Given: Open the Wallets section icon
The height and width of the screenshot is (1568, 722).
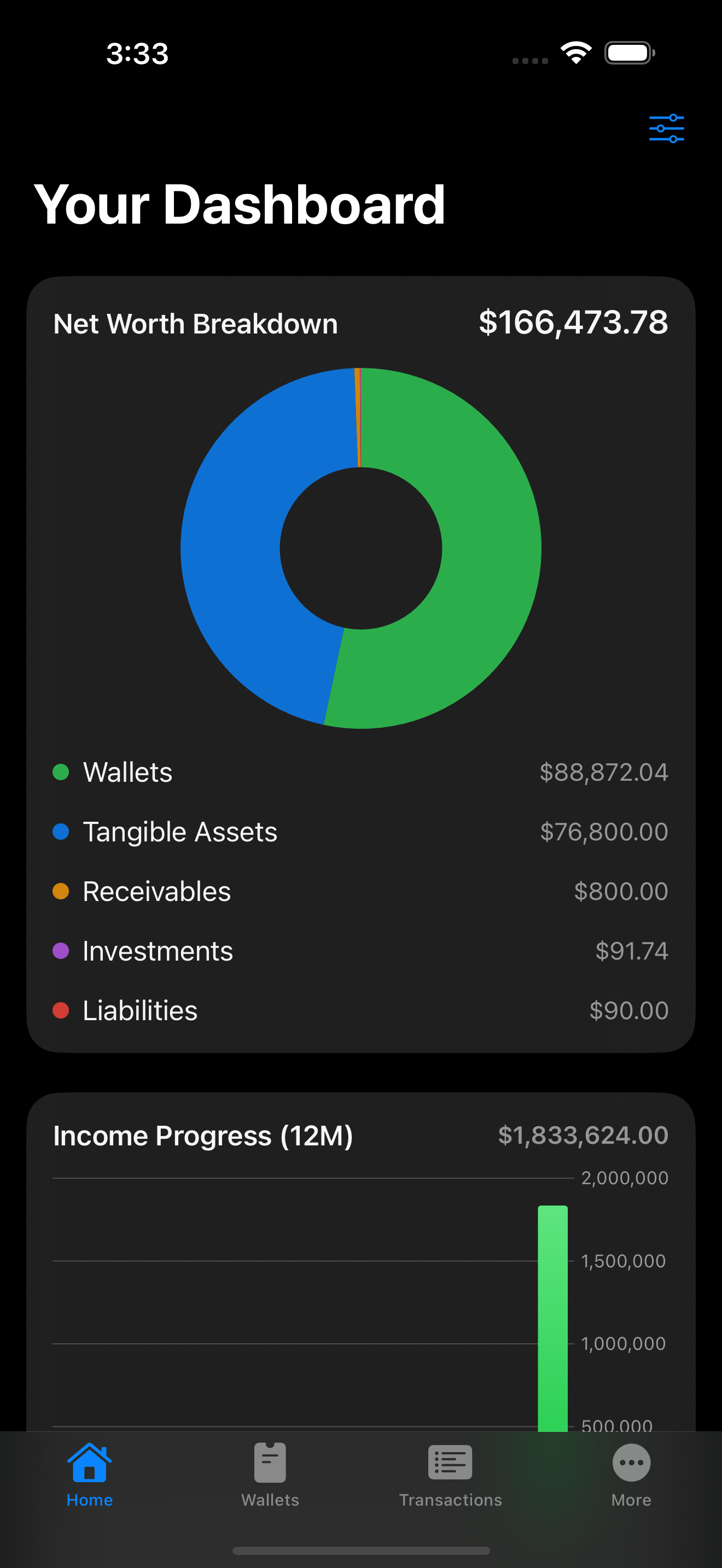Looking at the screenshot, I should 270,1462.
